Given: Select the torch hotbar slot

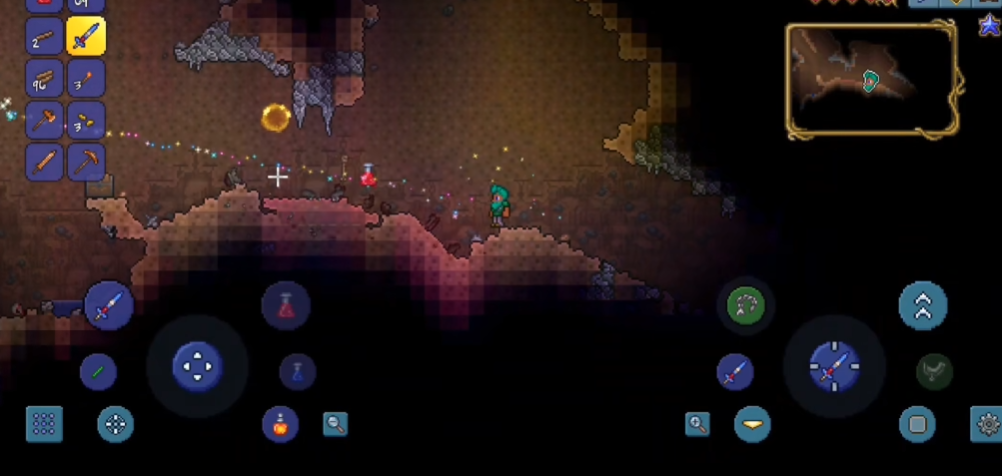Looking at the screenshot, I should click(86, 80).
